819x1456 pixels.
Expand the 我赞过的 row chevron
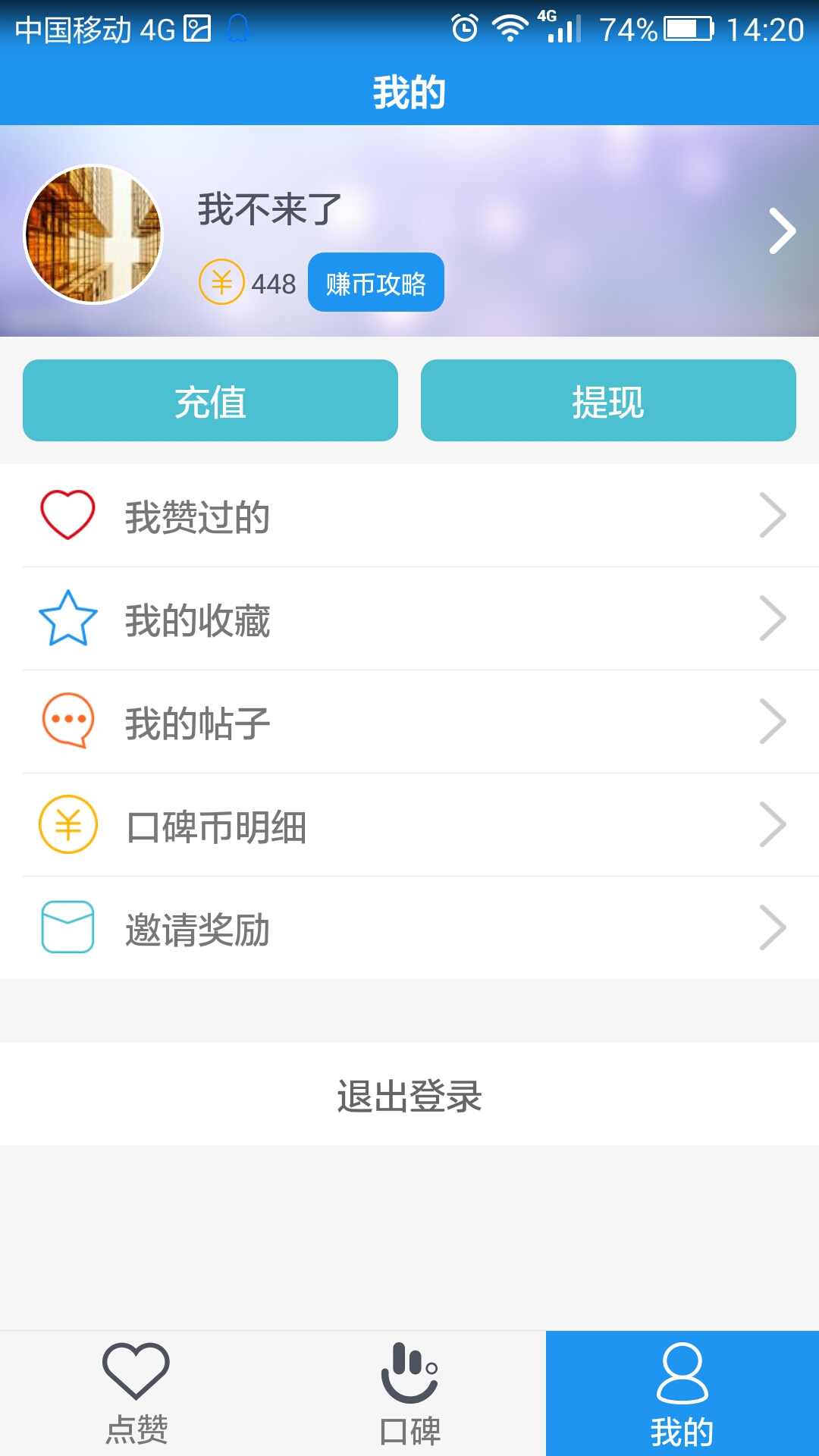[x=773, y=515]
